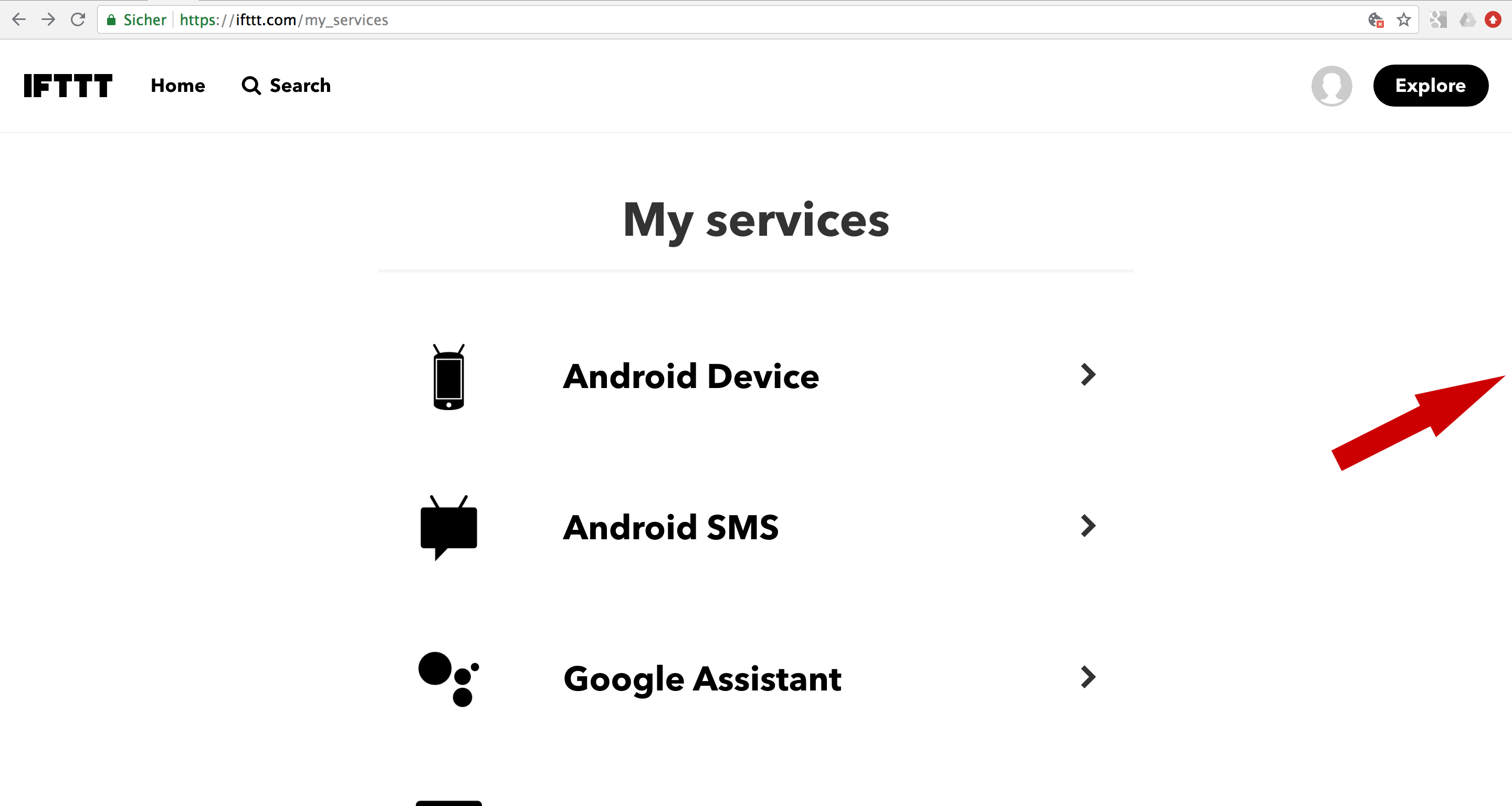Open the Search page
Screen dimensions: 1512x806
click(287, 86)
